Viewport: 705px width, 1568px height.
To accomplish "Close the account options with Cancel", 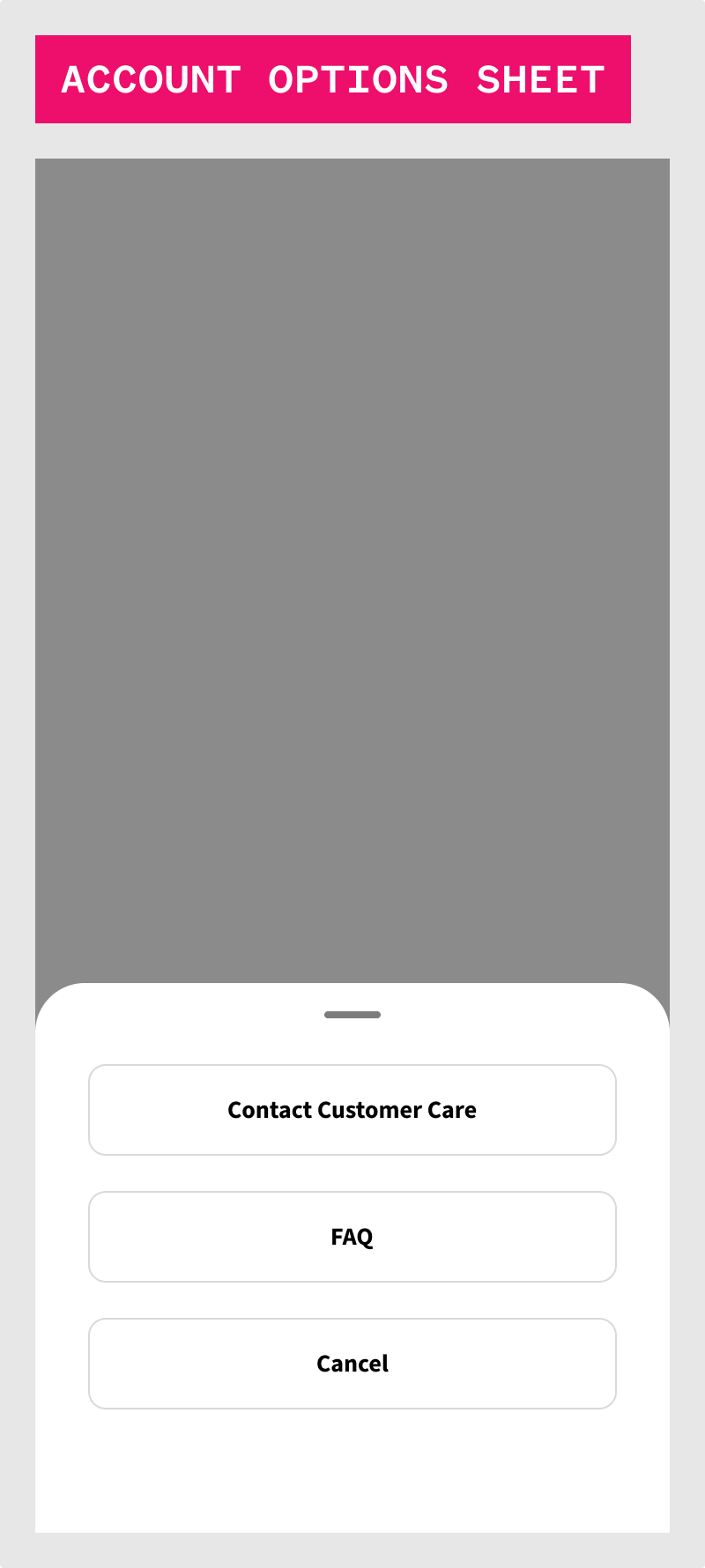I will pos(352,1364).
